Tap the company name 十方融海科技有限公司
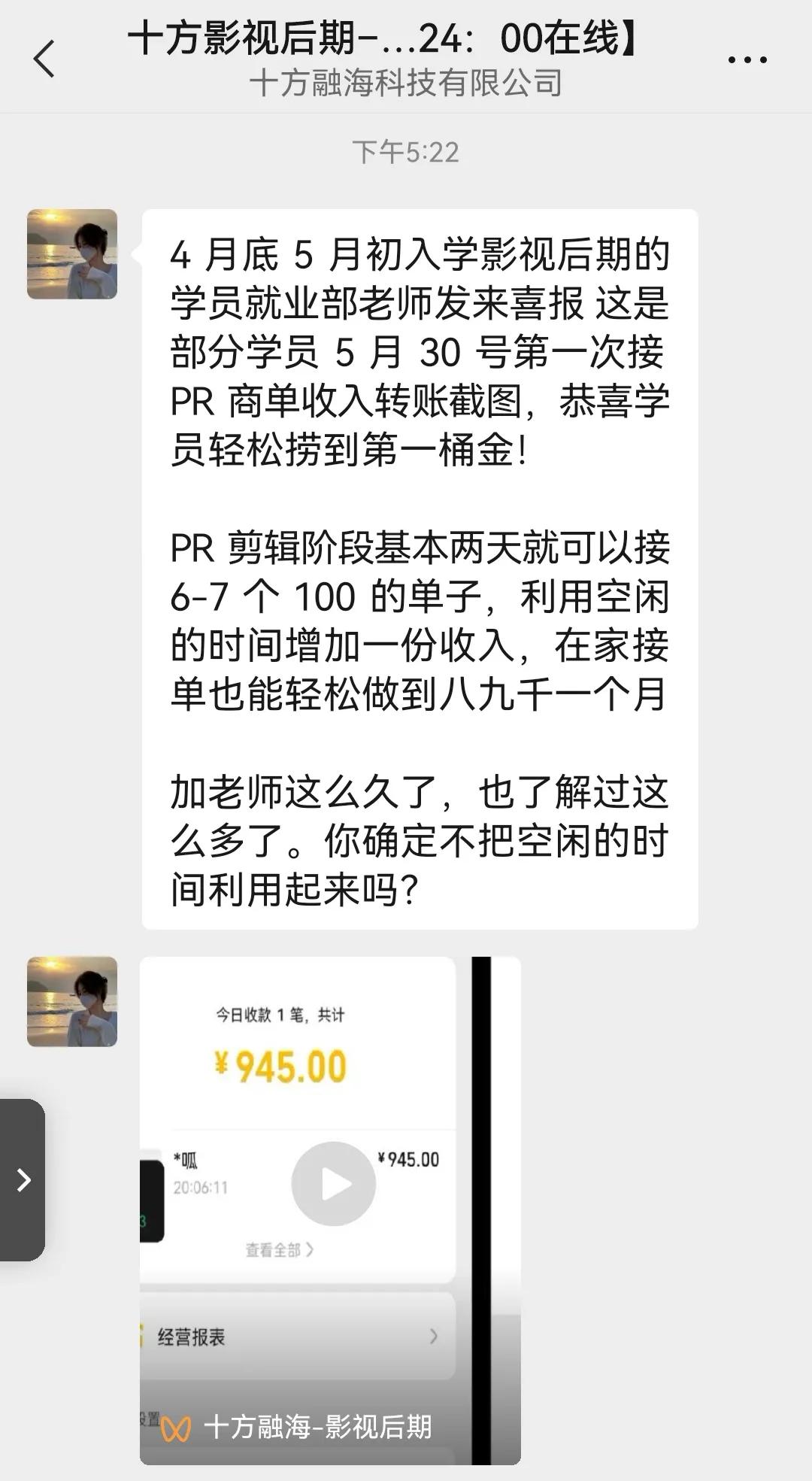The width and height of the screenshot is (812, 1481). point(406,84)
